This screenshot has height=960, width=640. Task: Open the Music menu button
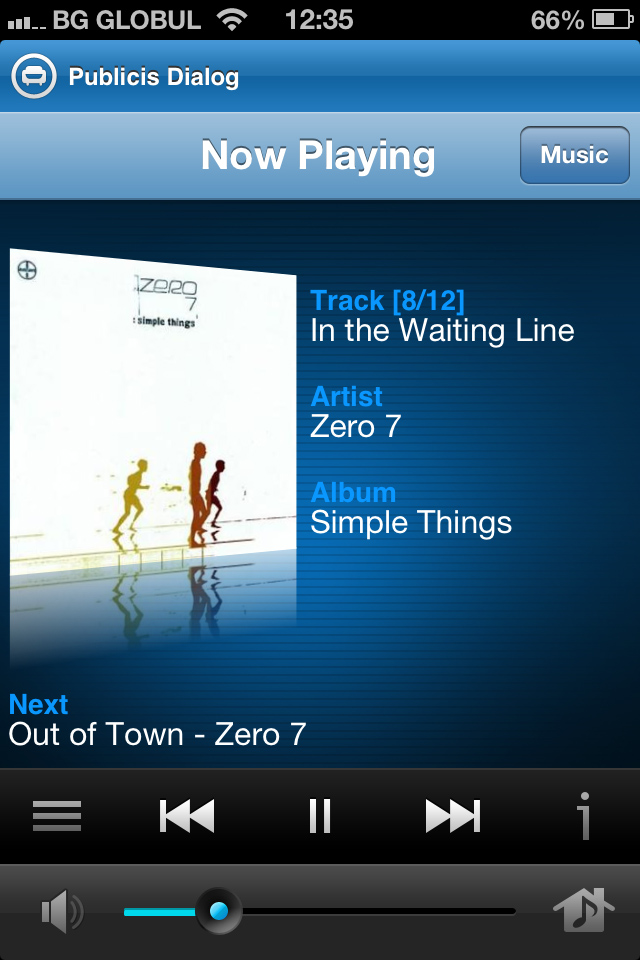(x=574, y=156)
